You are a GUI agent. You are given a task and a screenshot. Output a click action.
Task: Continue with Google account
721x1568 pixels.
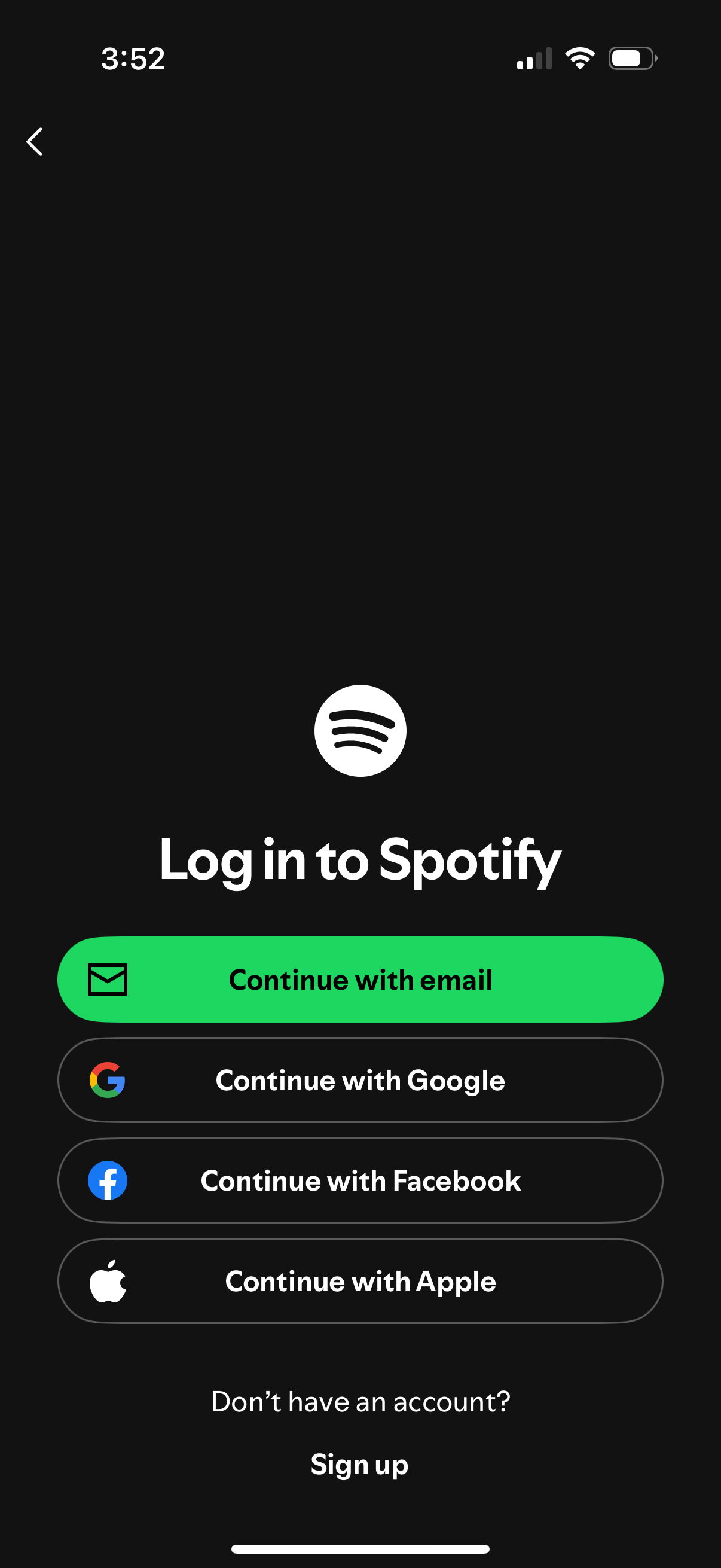click(x=360, y=1079)
